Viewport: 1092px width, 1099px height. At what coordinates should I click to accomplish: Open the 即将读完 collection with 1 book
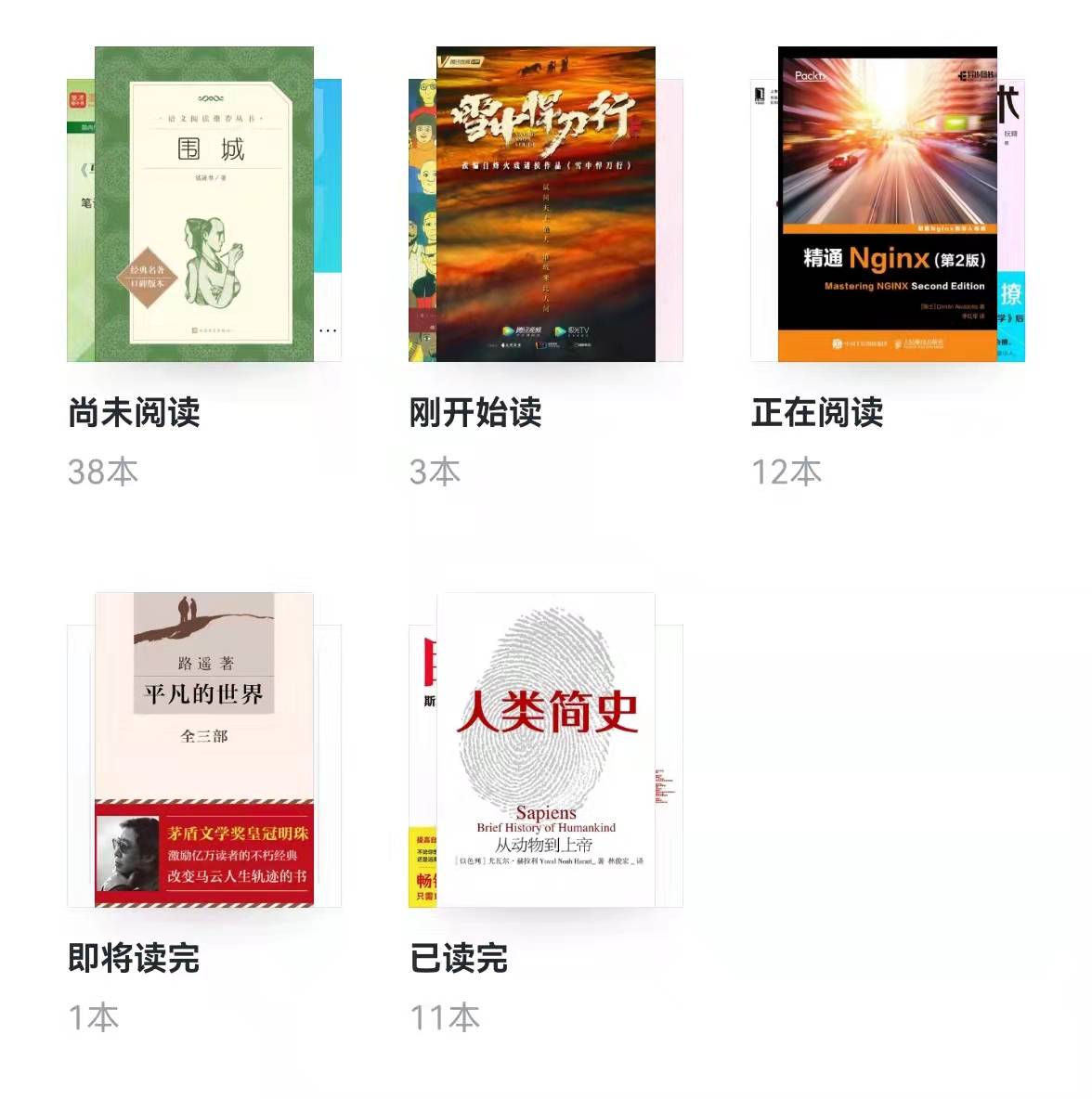tap(204, 750)
